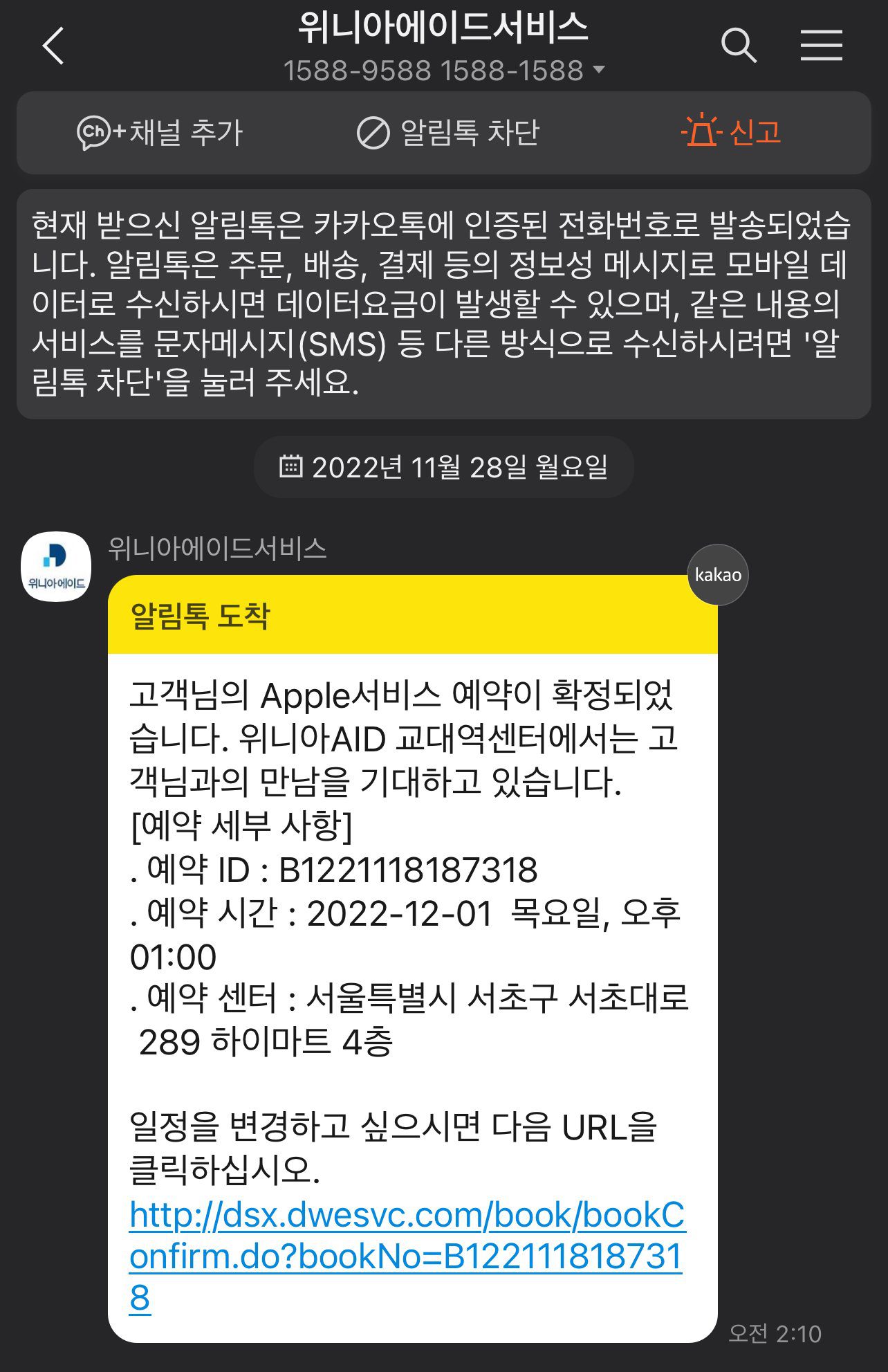This screenshot has width=888, height=1372.
Task: Open search in this chat
Action: tap(739, 46)
